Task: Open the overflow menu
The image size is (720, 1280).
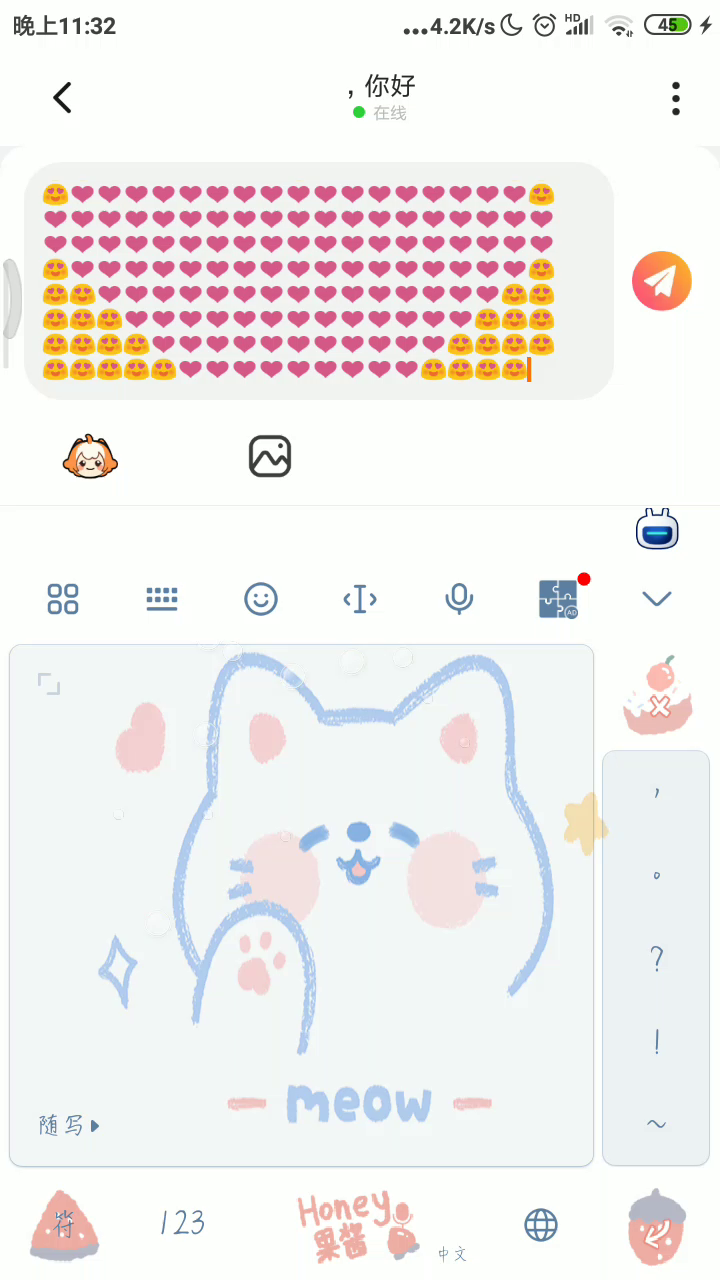Action: coord(676,98)
